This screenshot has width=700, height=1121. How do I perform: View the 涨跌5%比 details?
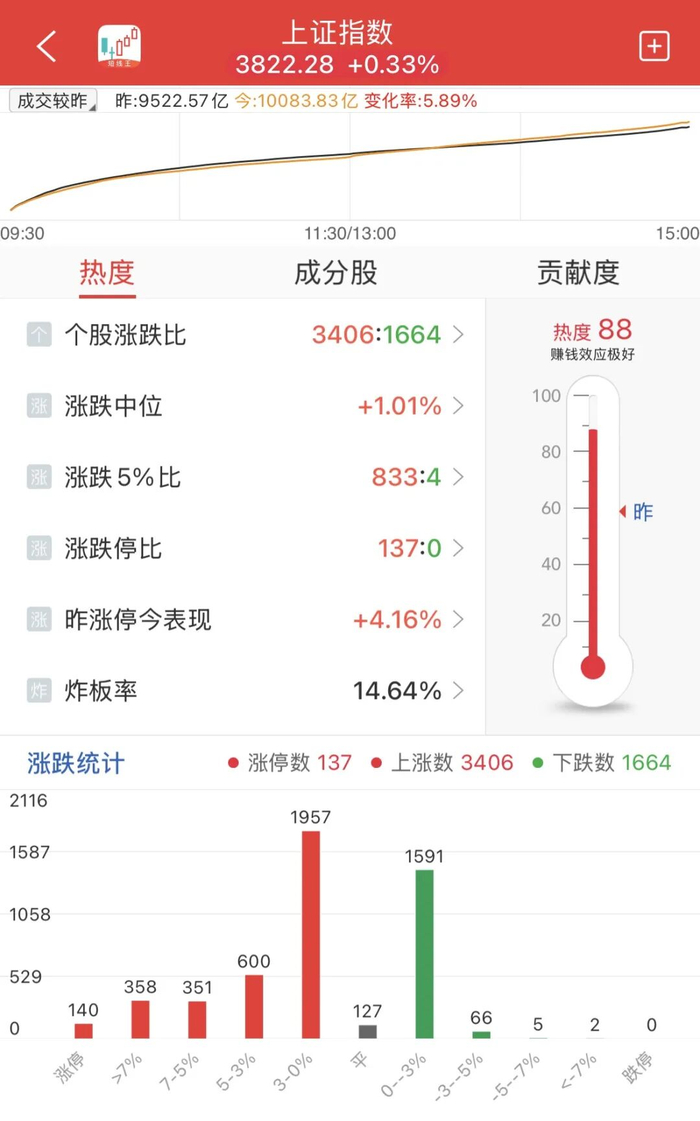pos(243,478)
